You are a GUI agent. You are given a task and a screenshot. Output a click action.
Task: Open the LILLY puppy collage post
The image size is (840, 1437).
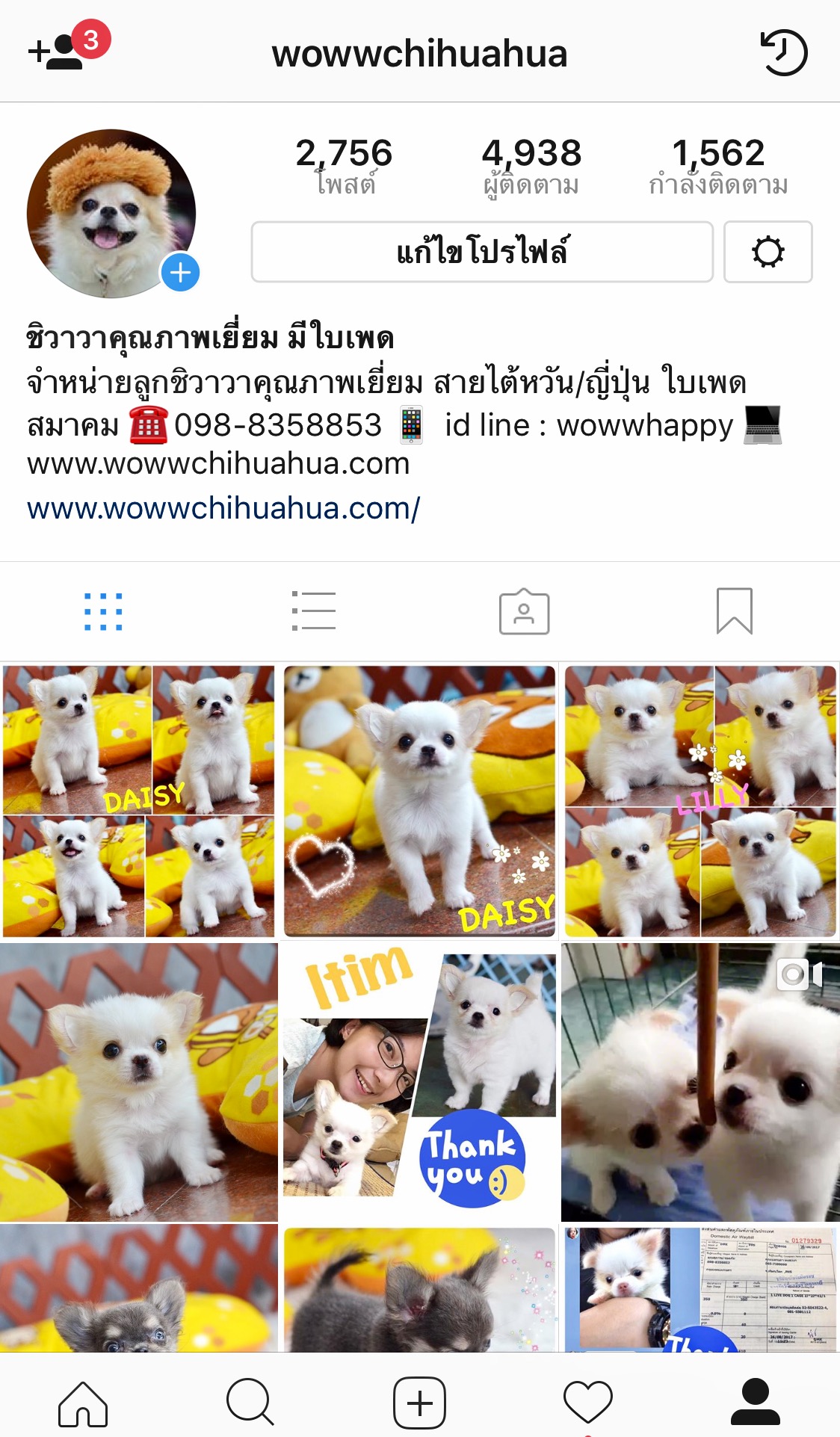tap(700, 801)
